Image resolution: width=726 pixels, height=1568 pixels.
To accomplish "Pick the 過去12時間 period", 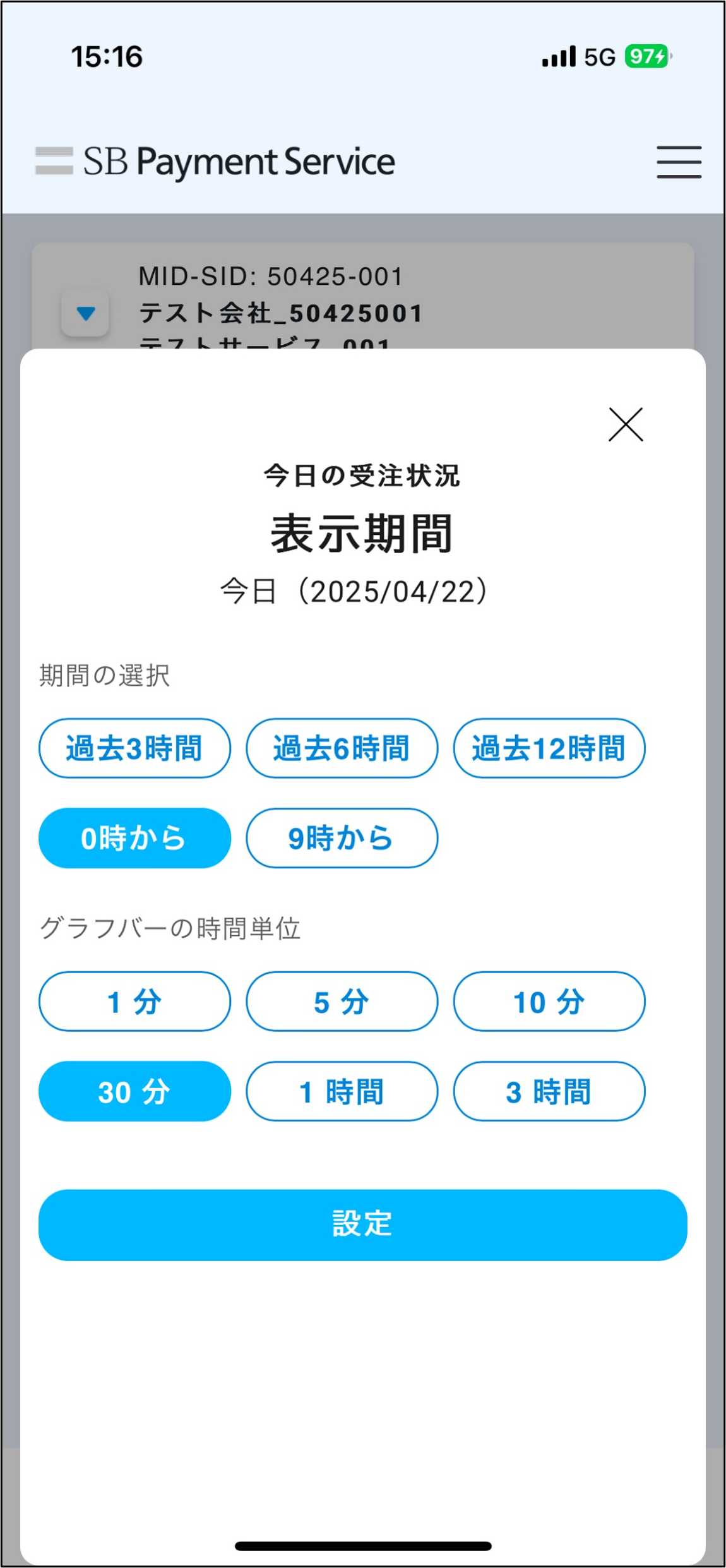I will click(549, 748).
